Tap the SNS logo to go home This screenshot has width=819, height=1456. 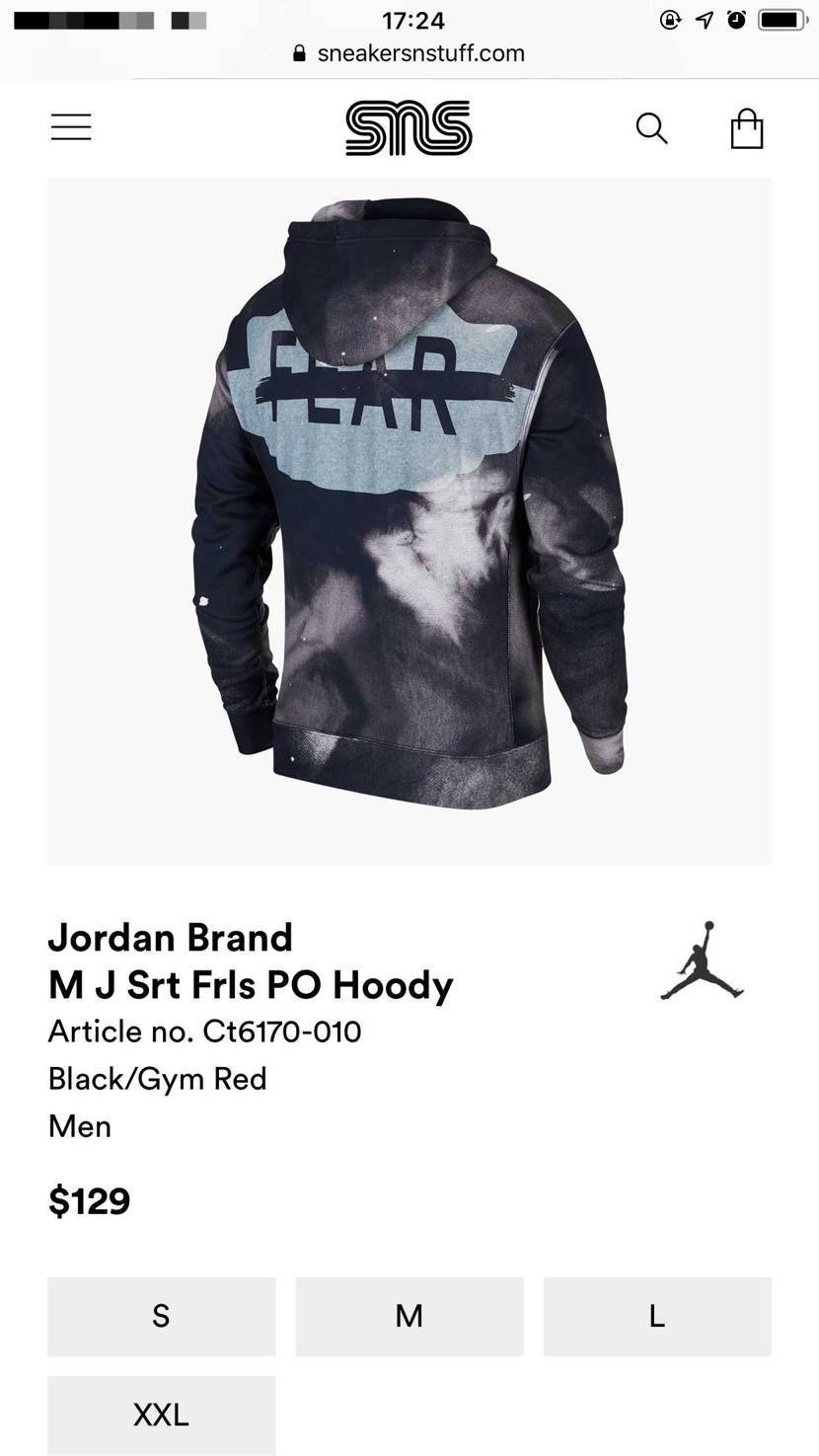(x=409, y=128)
